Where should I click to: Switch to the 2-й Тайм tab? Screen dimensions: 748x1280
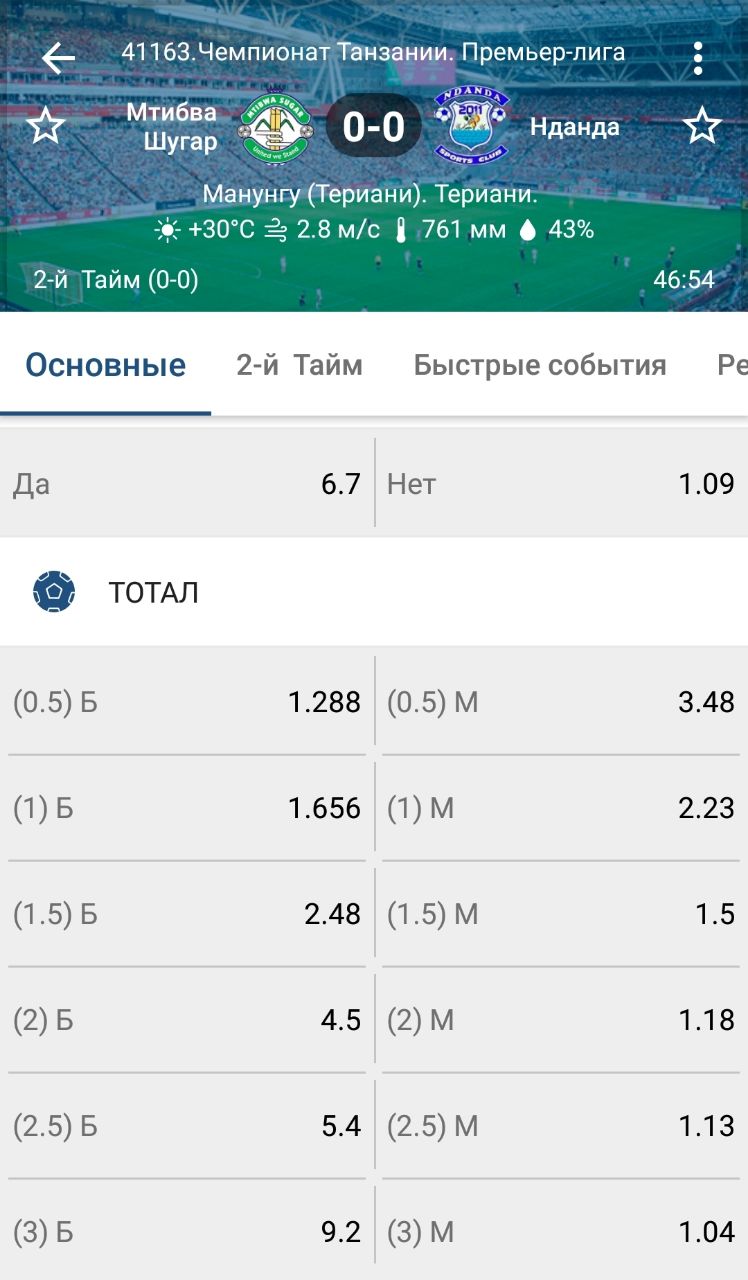pyautogui.click(x=299, y=365)
